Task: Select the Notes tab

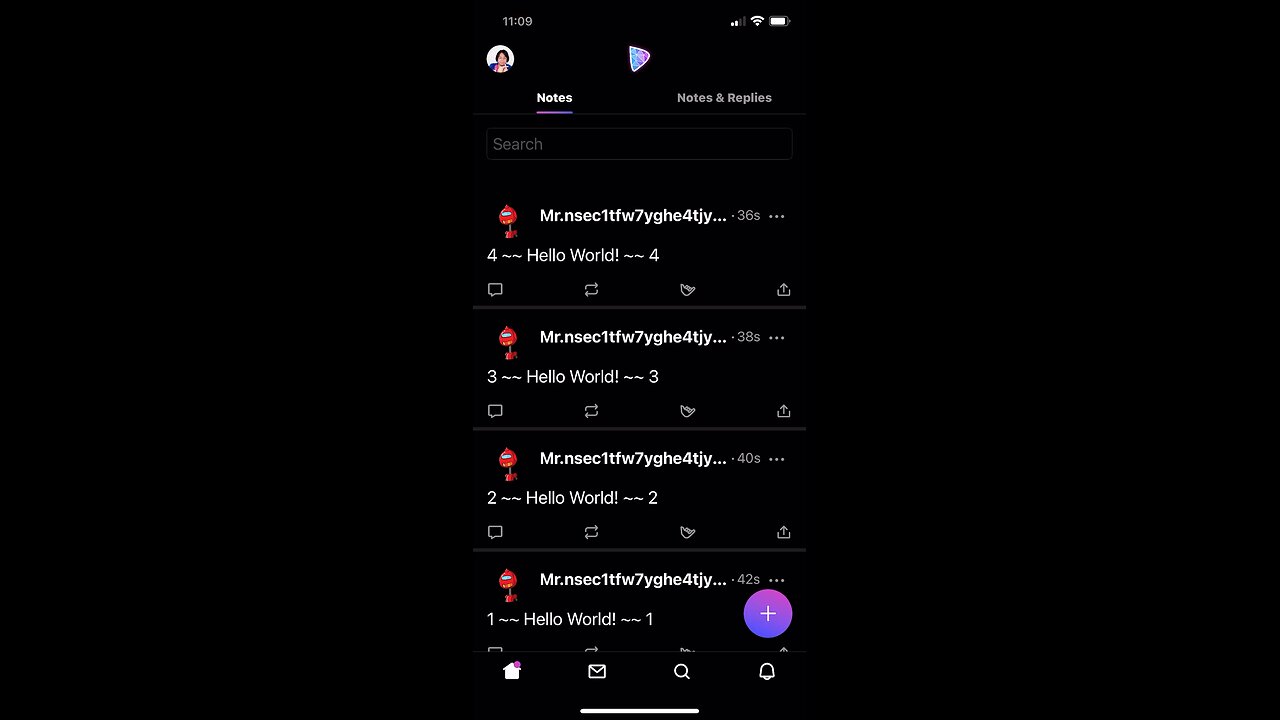Action: pyautogui.click(x=554, y=98)
